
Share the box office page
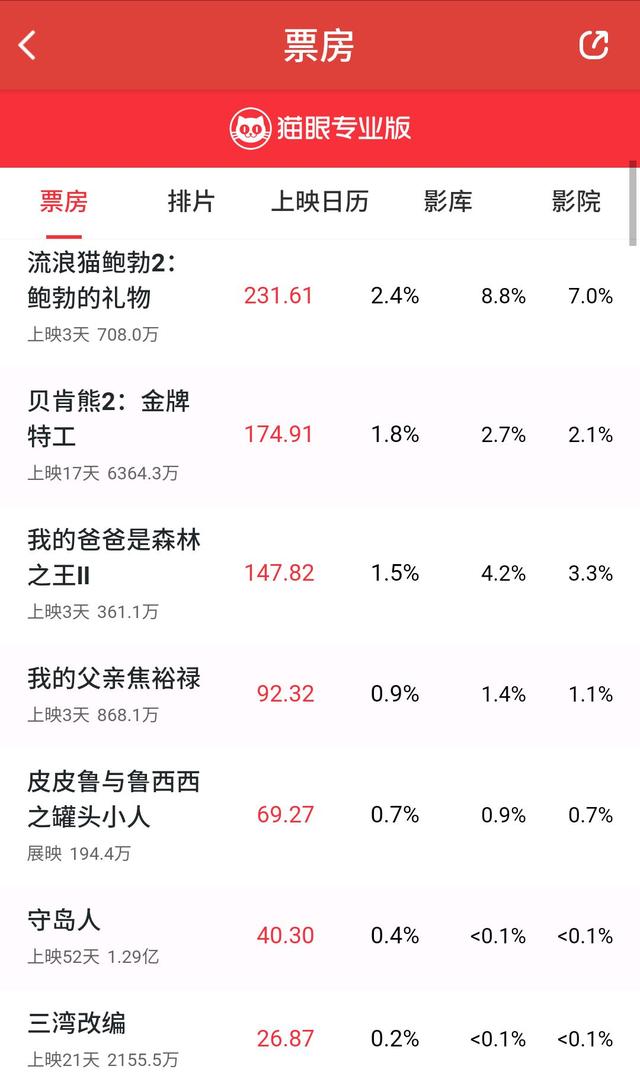594,46
